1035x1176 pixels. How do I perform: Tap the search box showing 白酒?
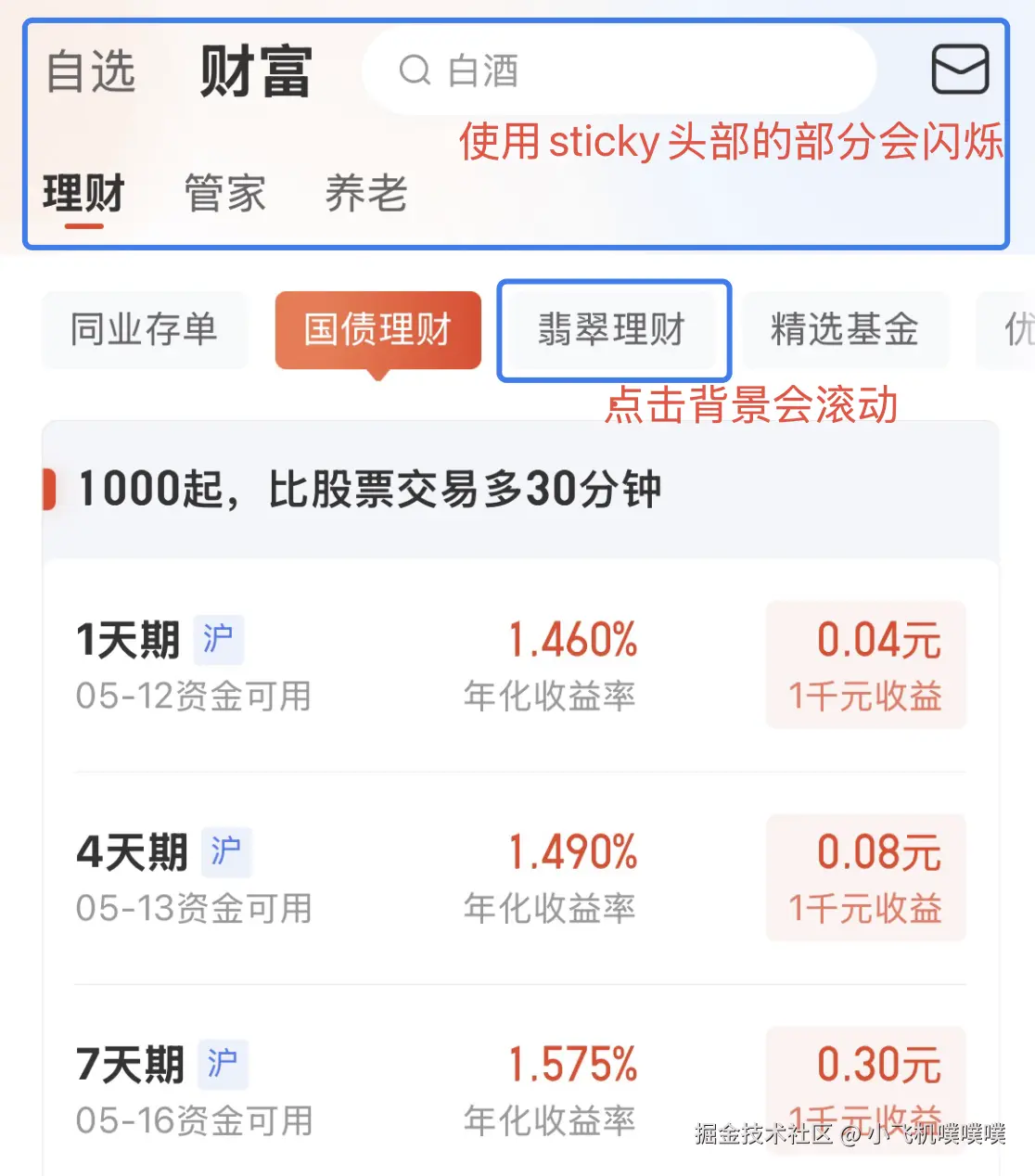(618, 70)
